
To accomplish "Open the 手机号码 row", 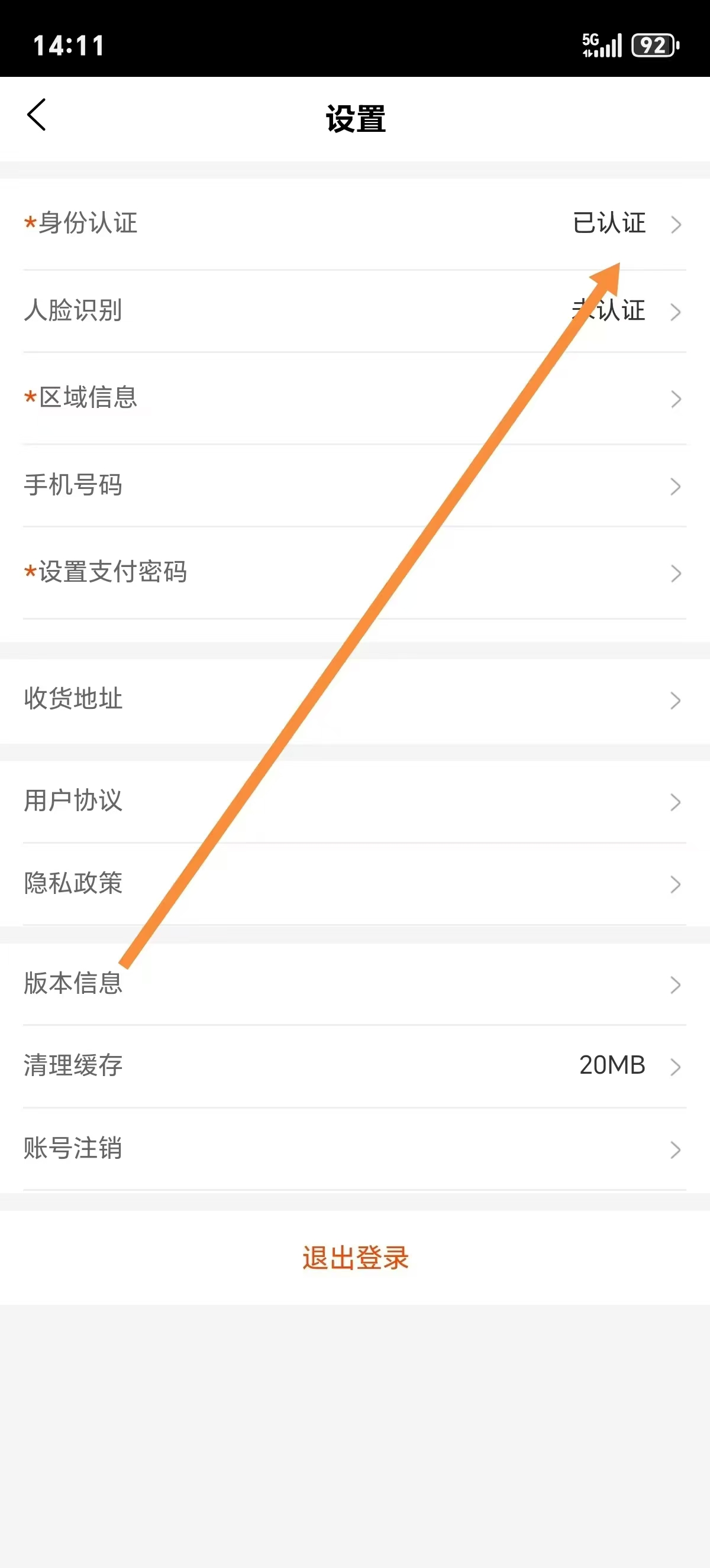I will click(x=355, y=486).
